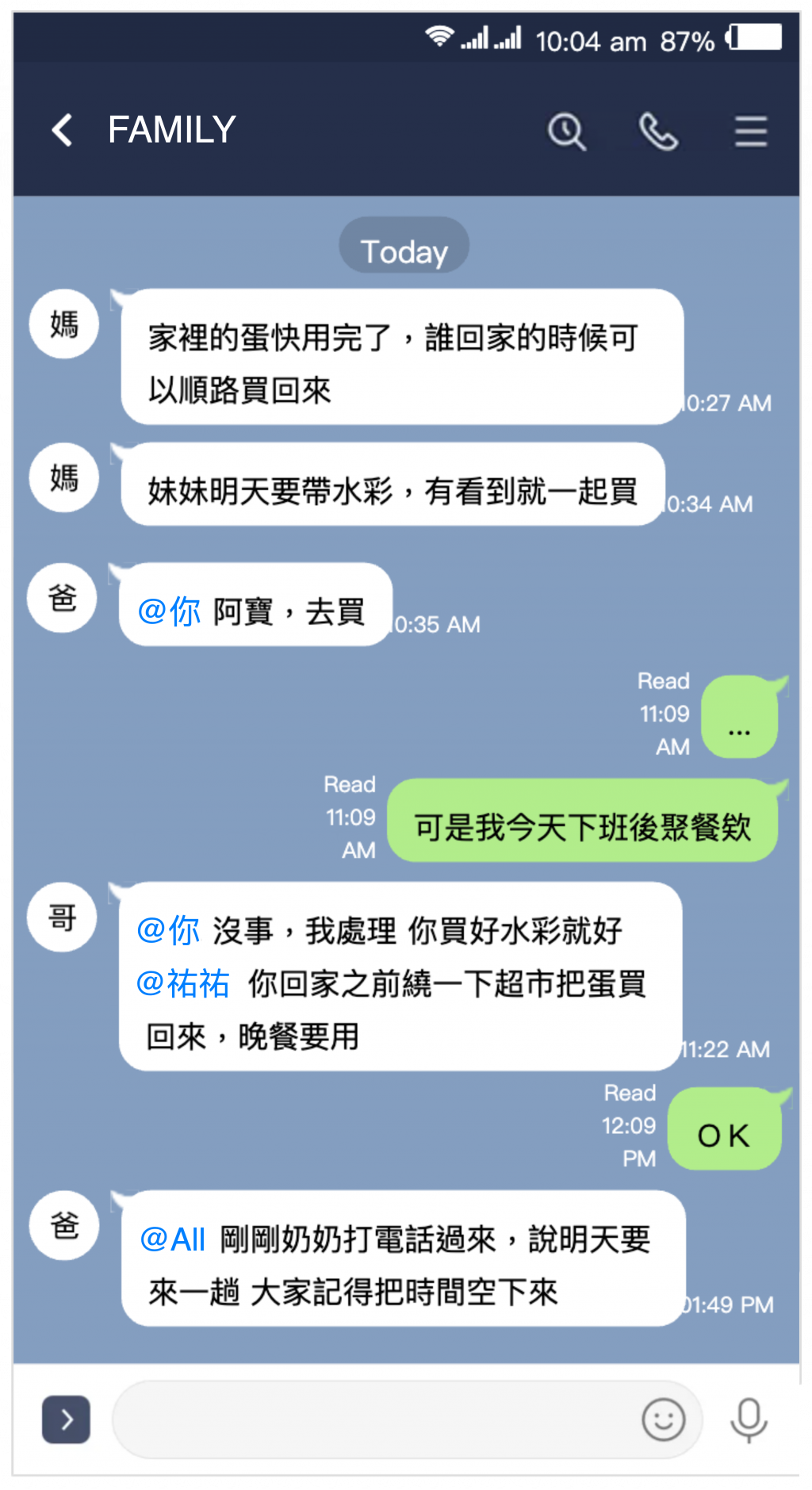
Task: Record a voice message with microphone
Action: (748, 1419)
